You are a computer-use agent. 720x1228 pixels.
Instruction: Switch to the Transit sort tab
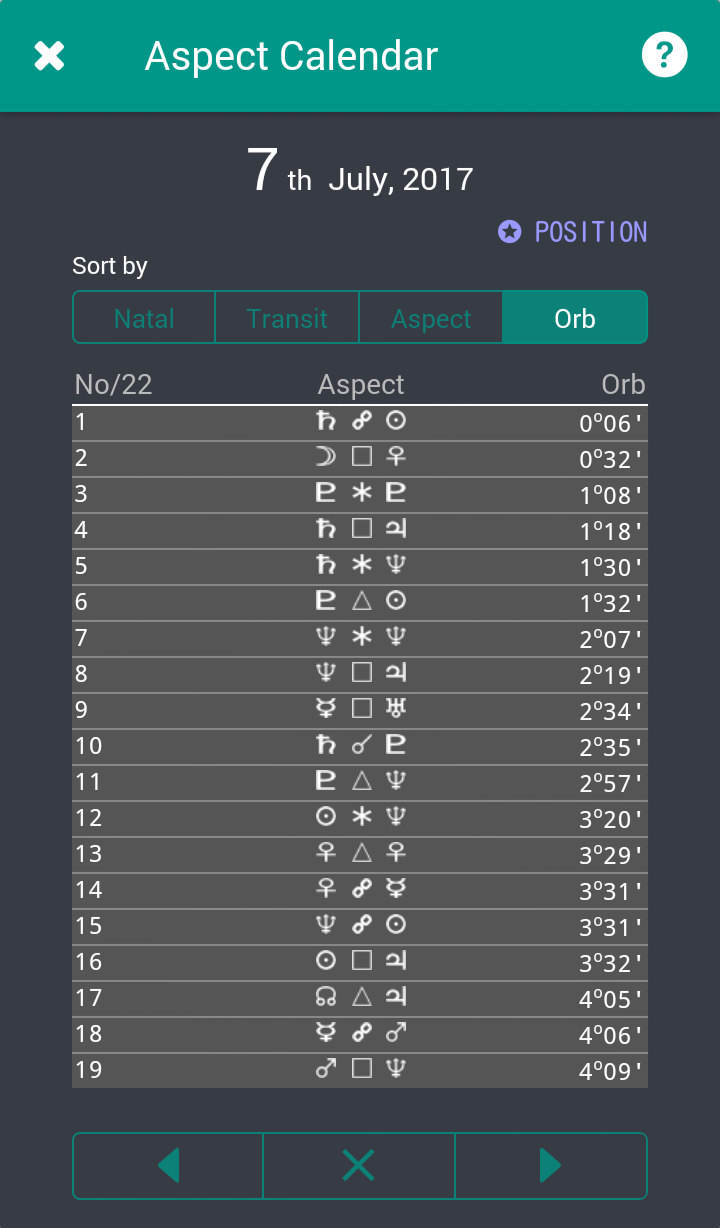[287, 317]
